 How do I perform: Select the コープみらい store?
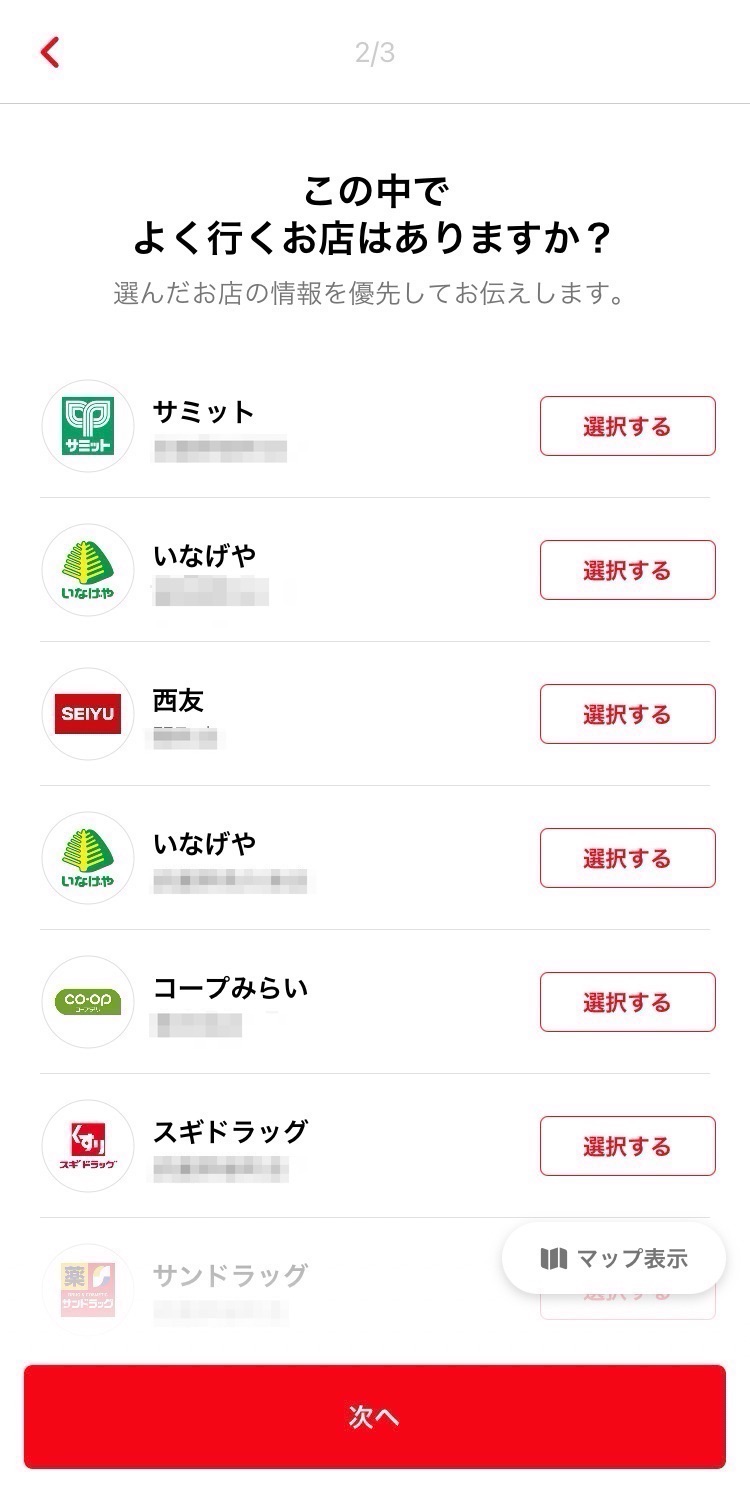pyautogui.click(x=628, y=1002)
